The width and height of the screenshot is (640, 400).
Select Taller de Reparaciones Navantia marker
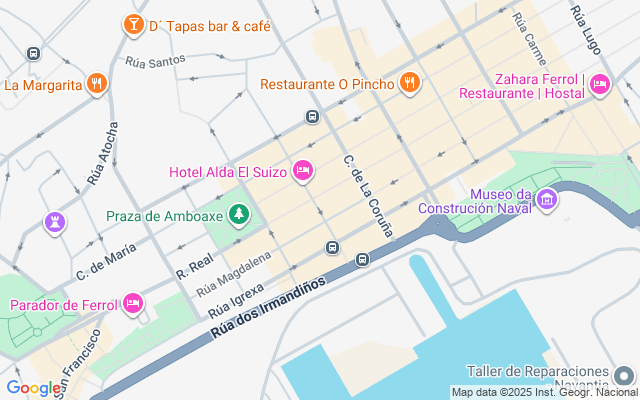[624, 376]
